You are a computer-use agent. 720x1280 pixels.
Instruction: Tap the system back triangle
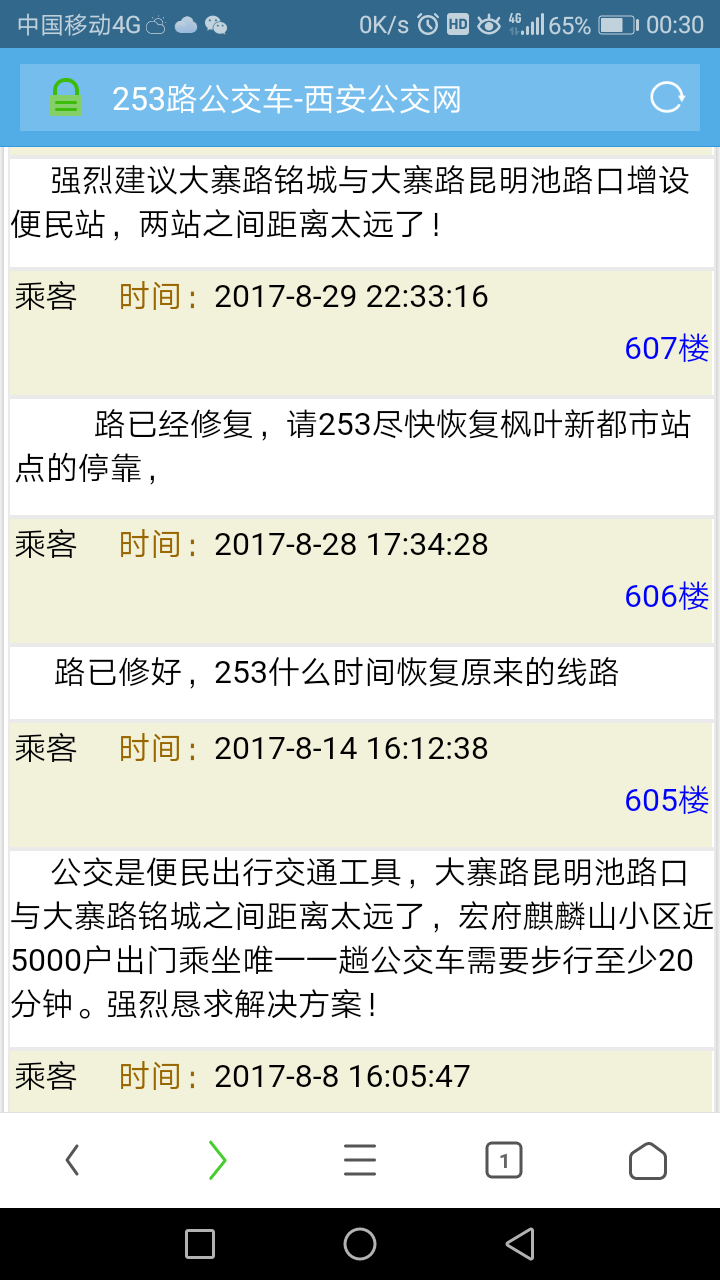(x=520, y=1244)
